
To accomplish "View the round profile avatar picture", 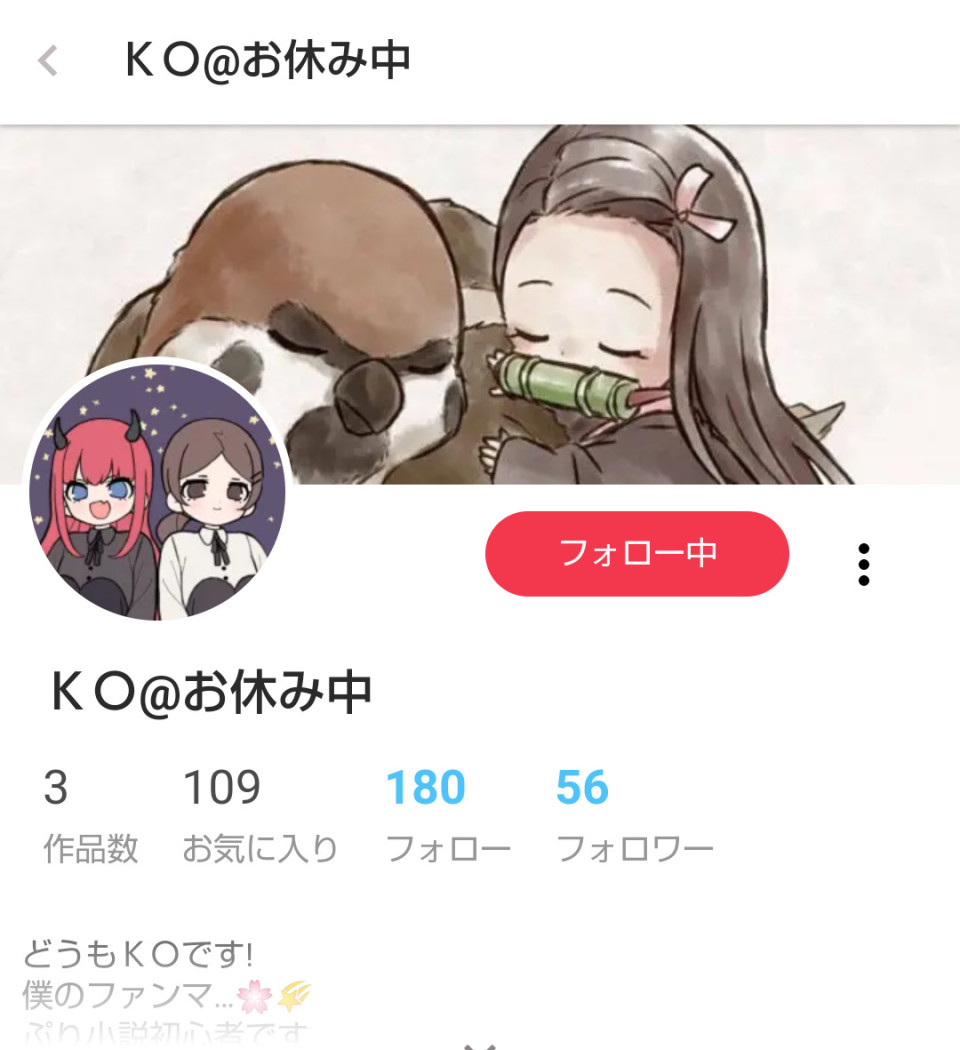I will (x=157, y=493).
